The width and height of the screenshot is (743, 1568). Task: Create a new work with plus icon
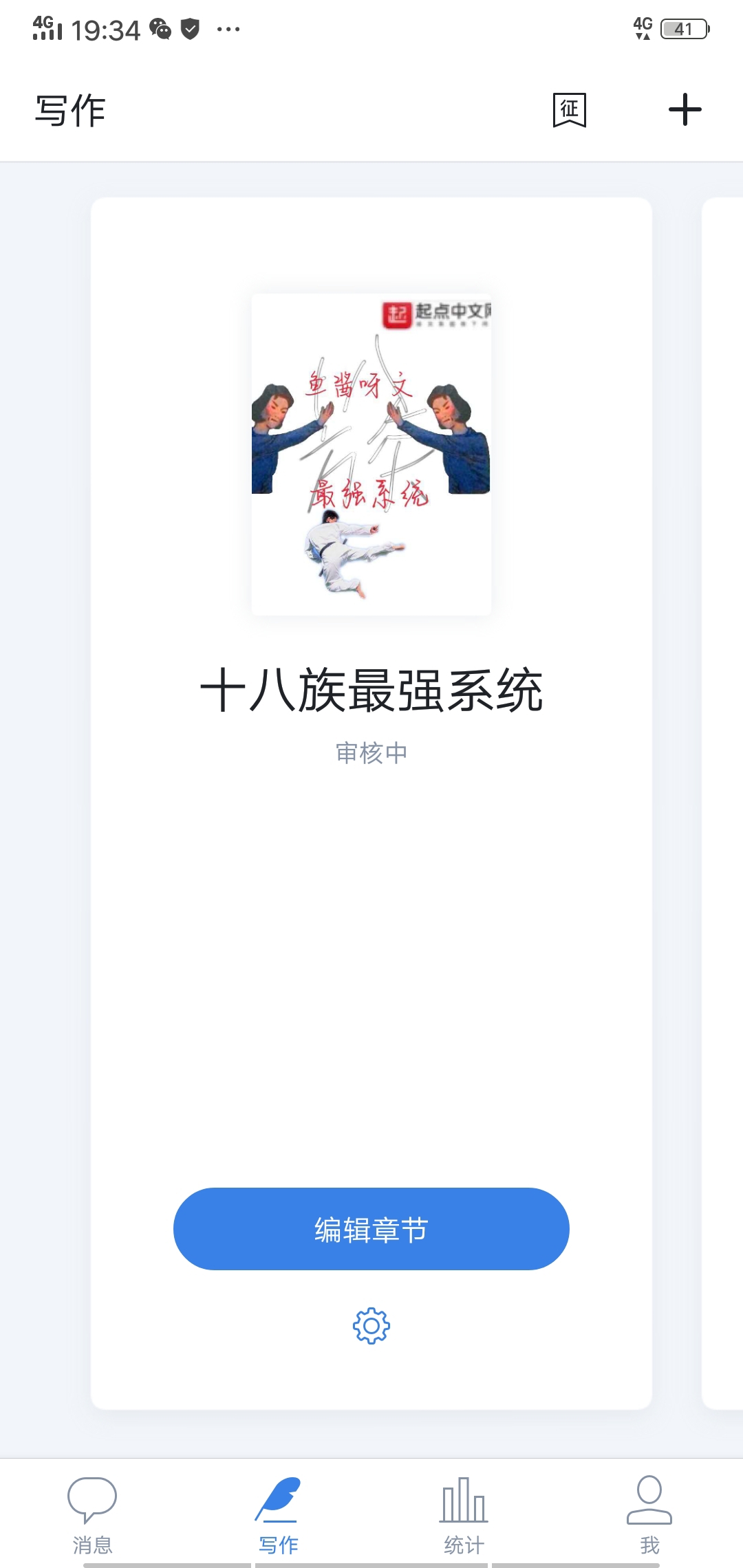pos(685,109)
